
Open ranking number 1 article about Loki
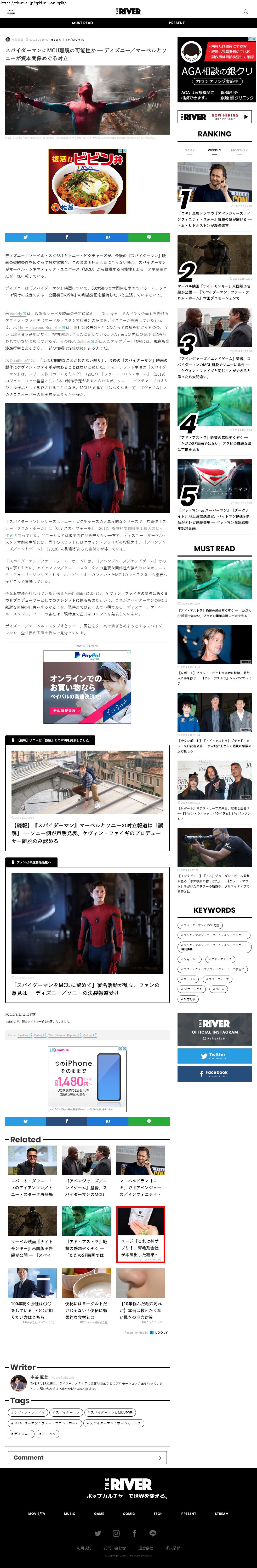click(214, 195)
